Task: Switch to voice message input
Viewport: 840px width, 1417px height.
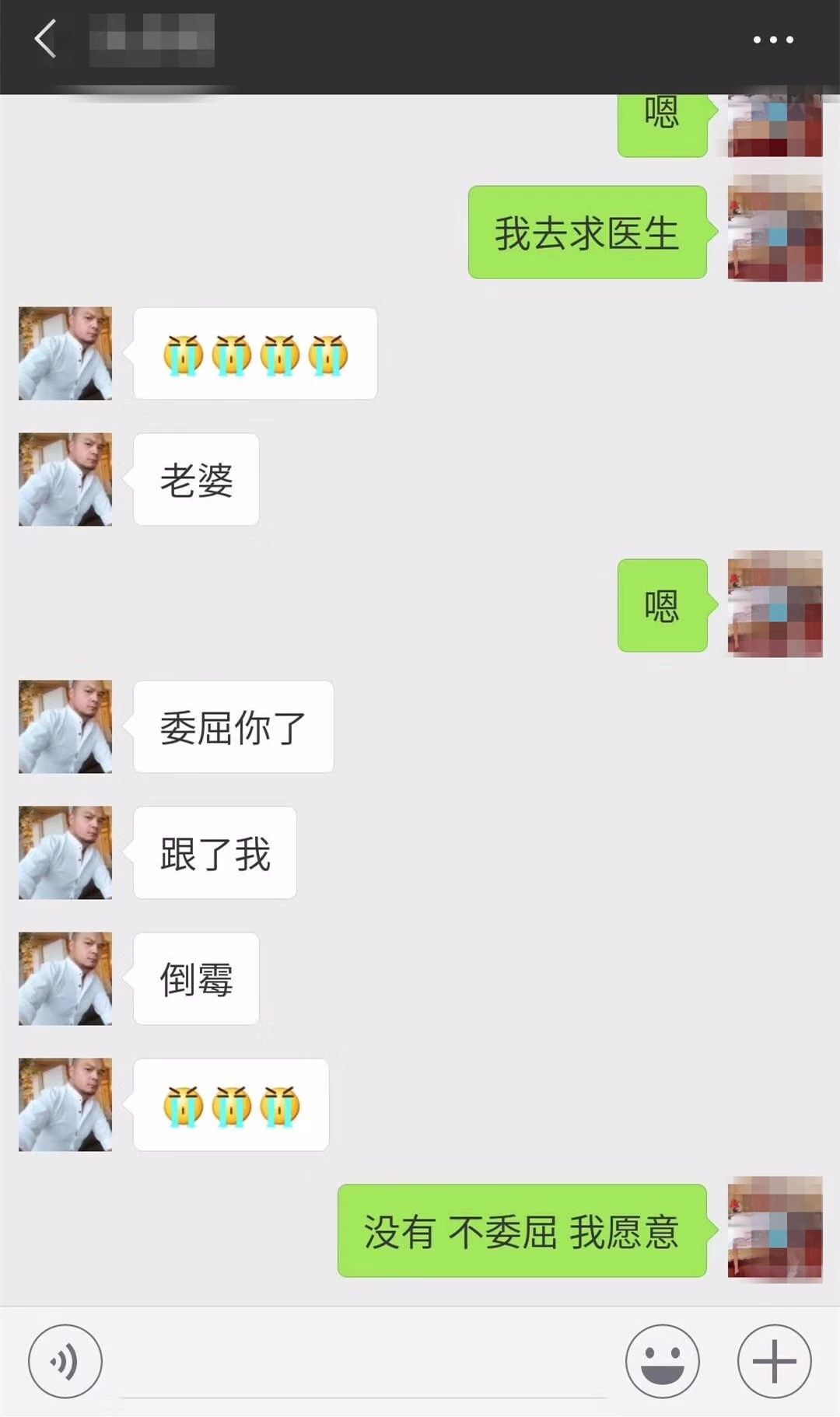Action: click(65, 1361)
